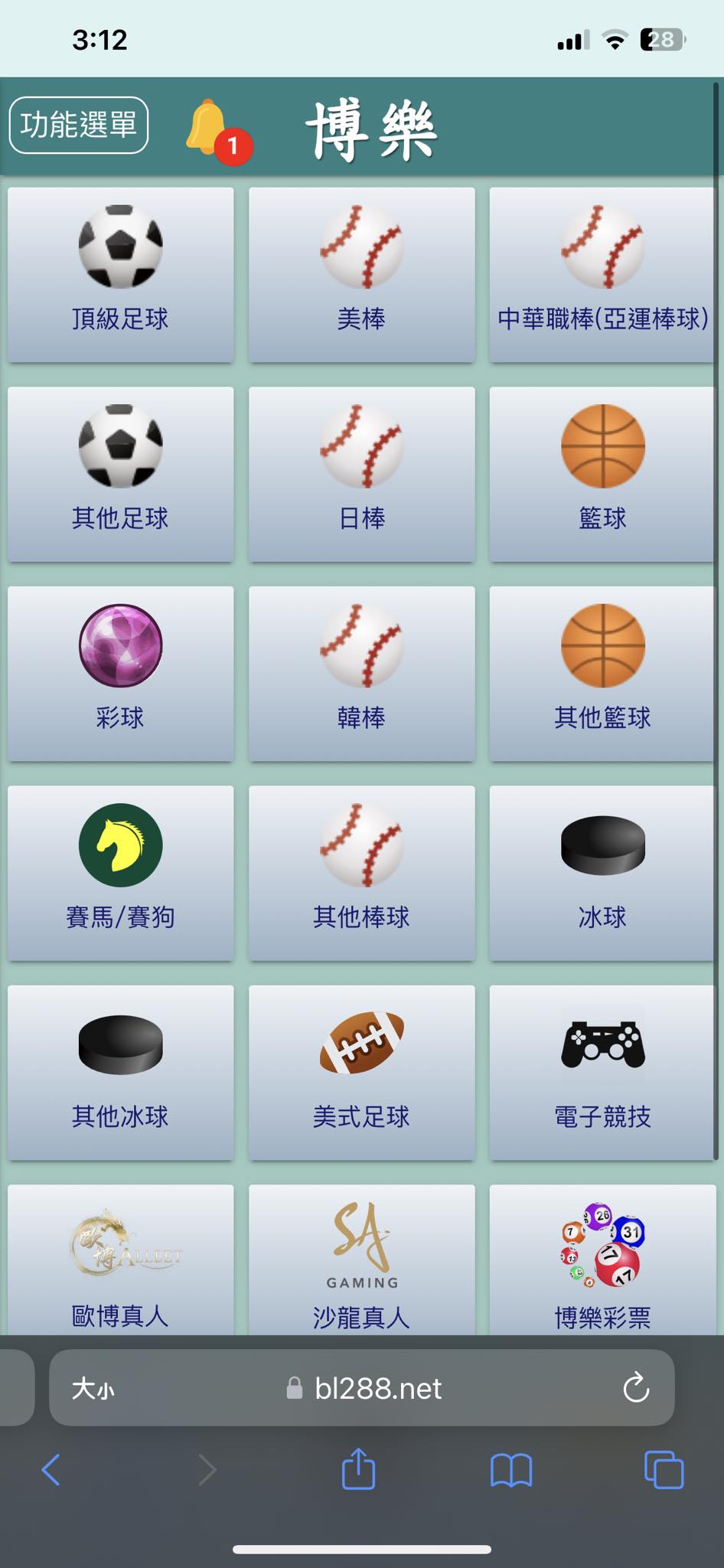This screenshot has width=724, height=1568.
Task: Open the 籃球 category
Action: [602, 474]
